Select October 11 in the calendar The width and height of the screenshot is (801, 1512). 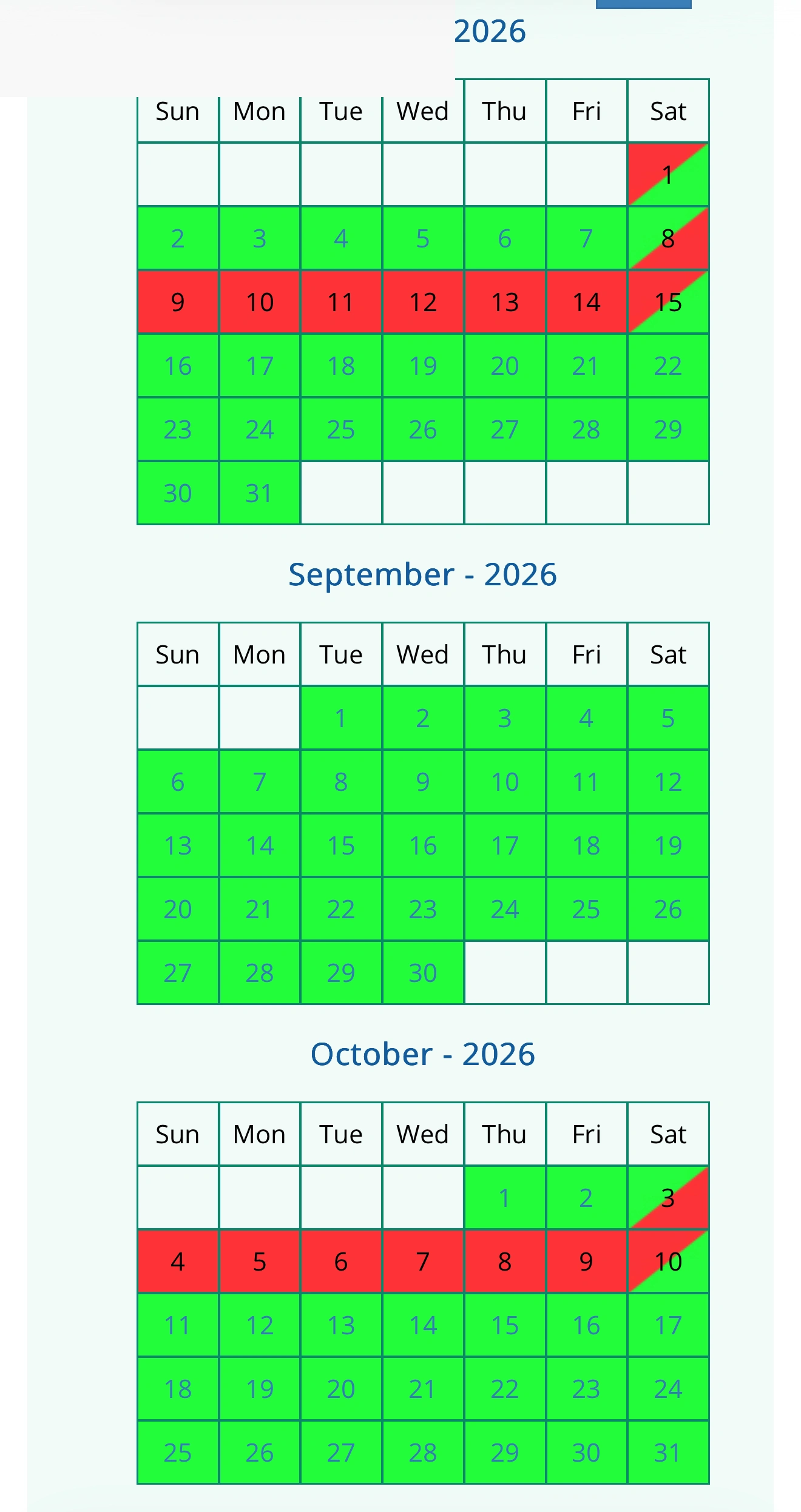(178, 1325)
